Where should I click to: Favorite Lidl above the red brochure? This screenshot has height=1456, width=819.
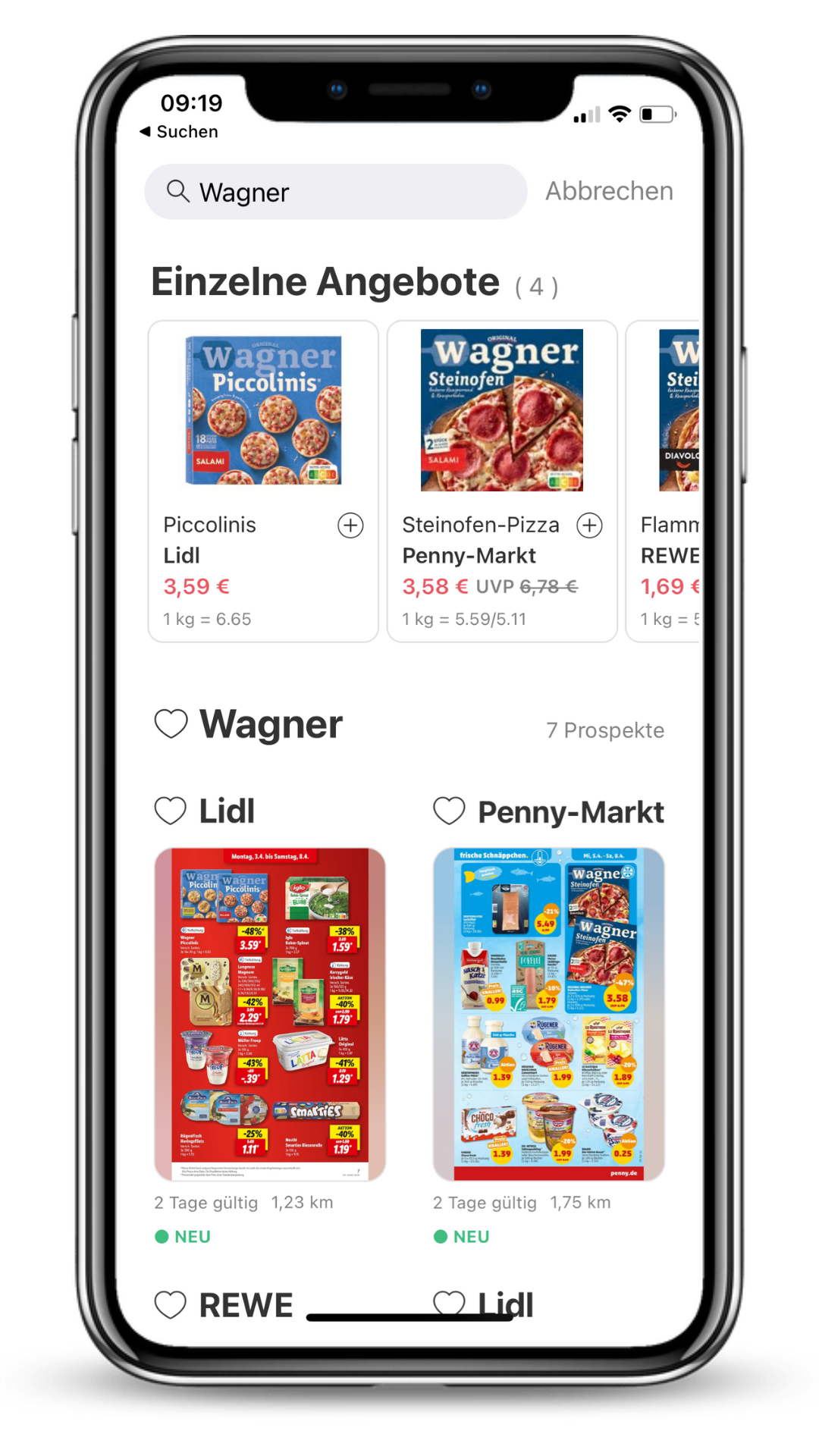[171, 811]
